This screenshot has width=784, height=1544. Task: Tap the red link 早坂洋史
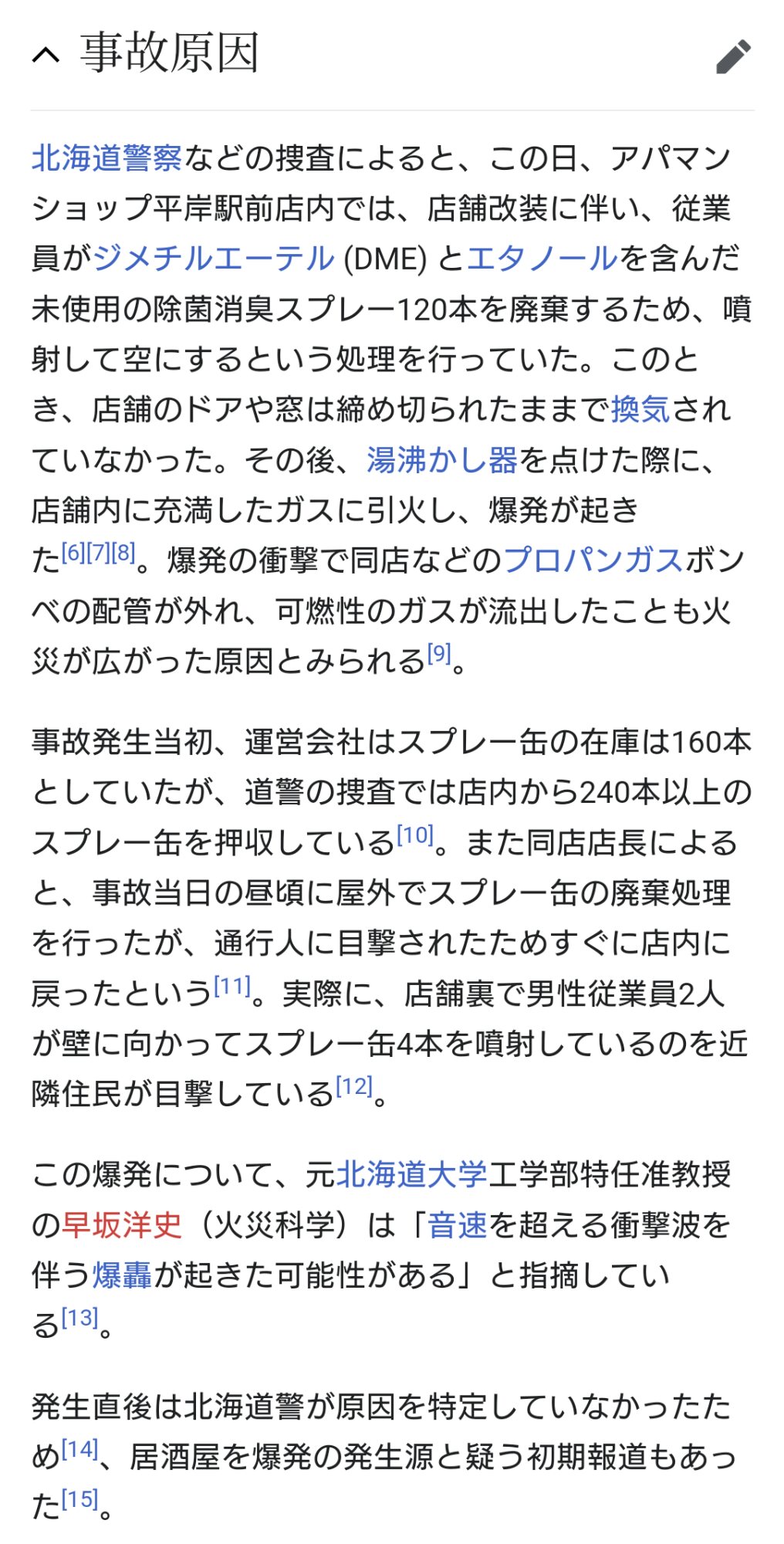(x=122, y=1224)
